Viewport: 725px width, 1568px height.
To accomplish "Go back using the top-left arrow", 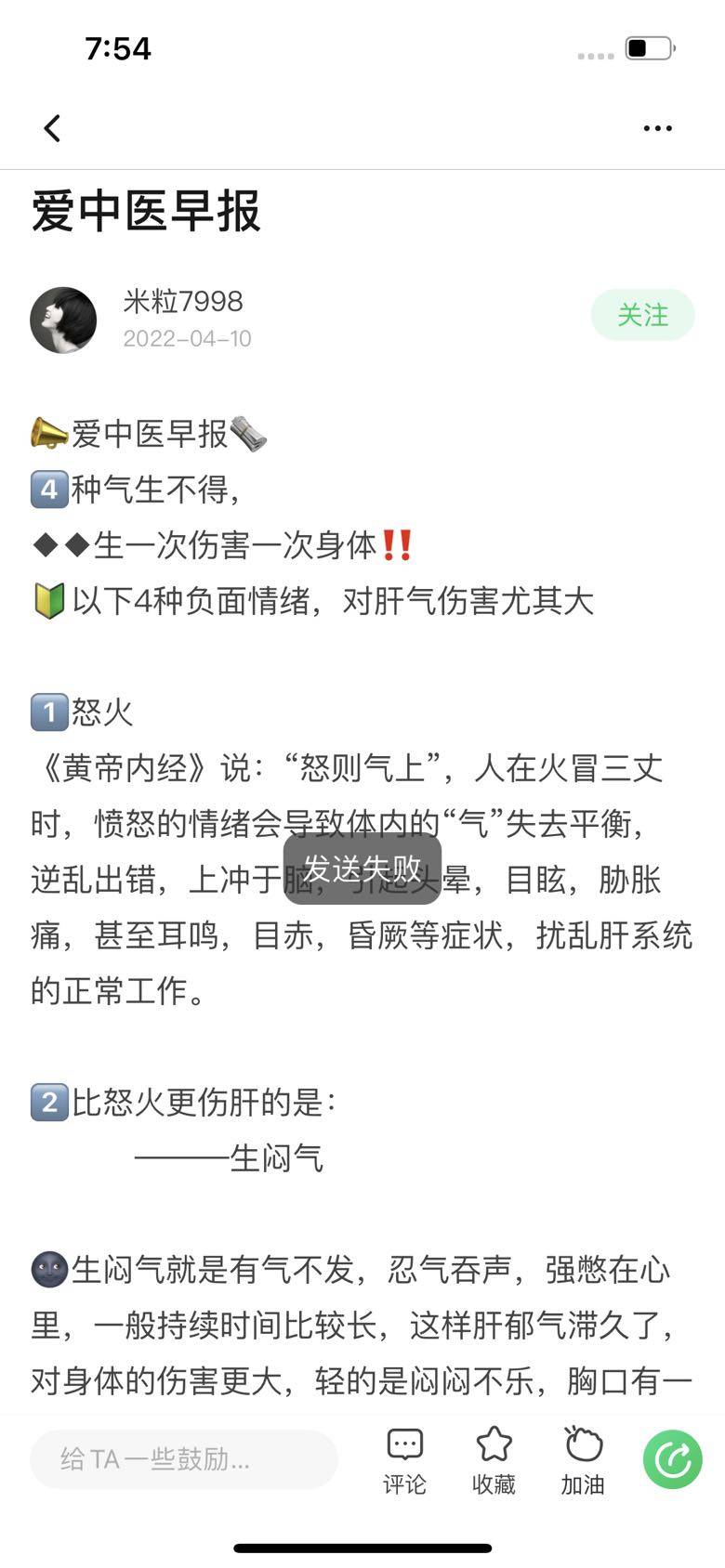I will click(x=53, y=128).
